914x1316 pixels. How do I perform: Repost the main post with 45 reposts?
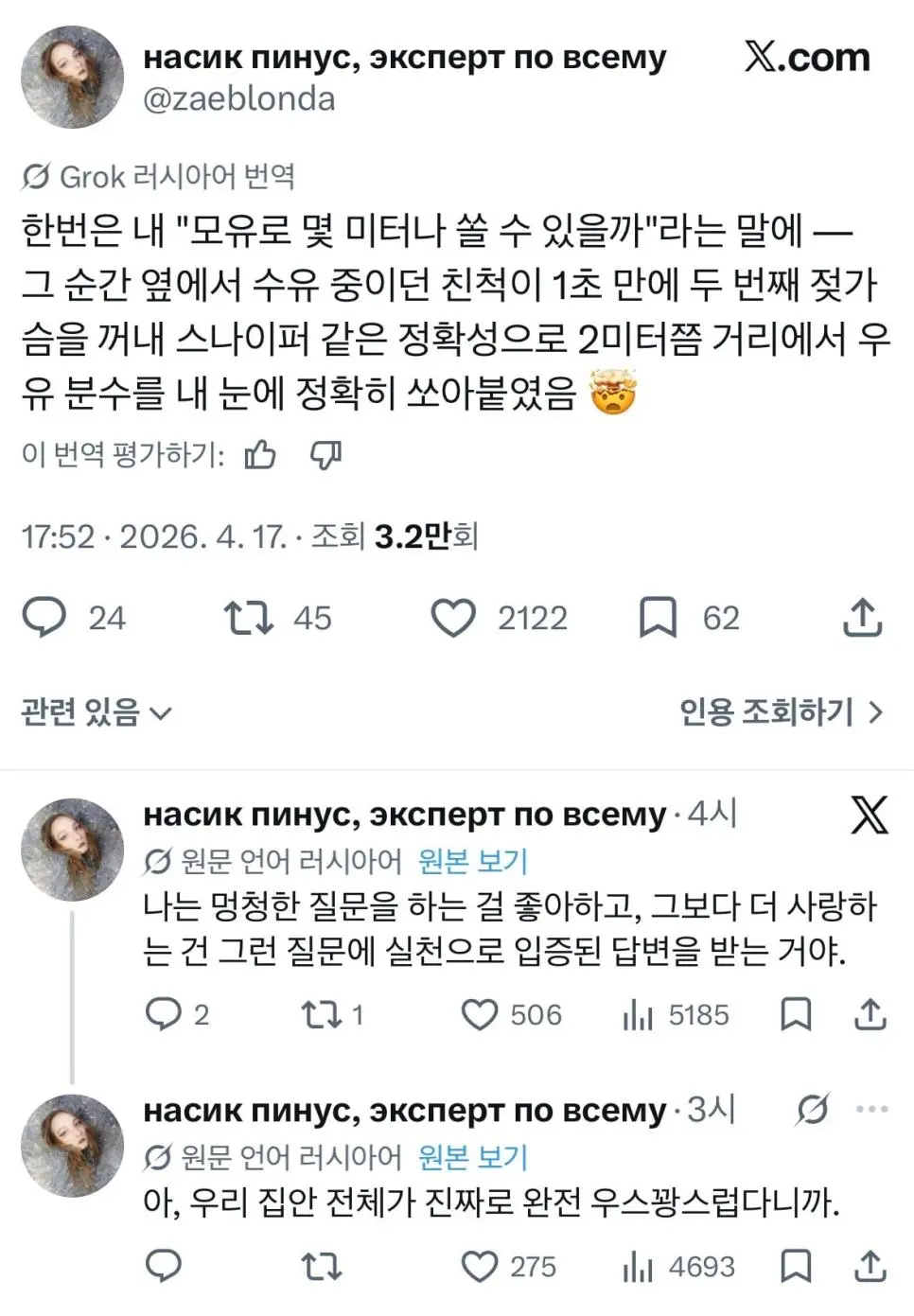coord(249,618)
